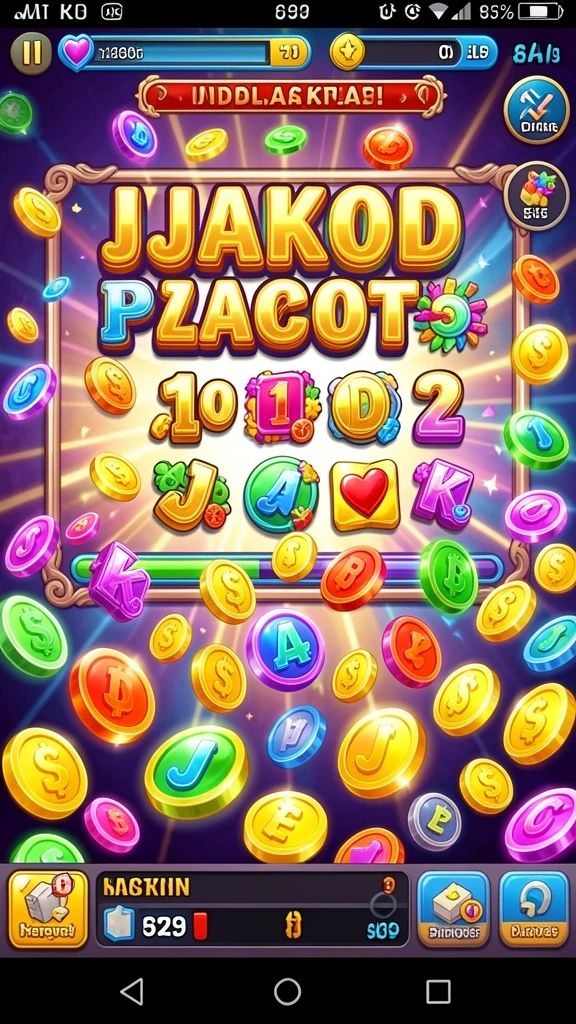Open the round colorful gems button
The image size is (576, 1024).
[x=536, y=195]
